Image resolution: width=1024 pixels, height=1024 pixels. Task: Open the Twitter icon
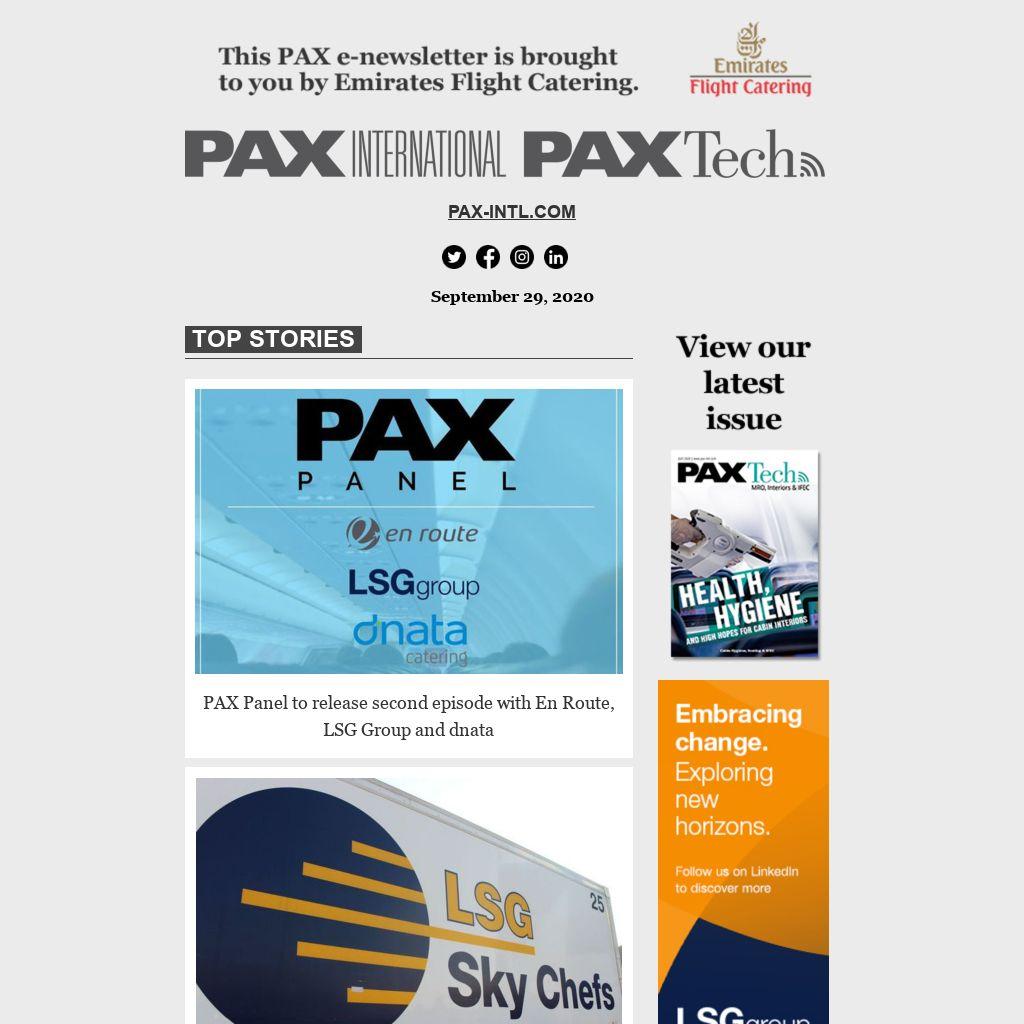454,257
